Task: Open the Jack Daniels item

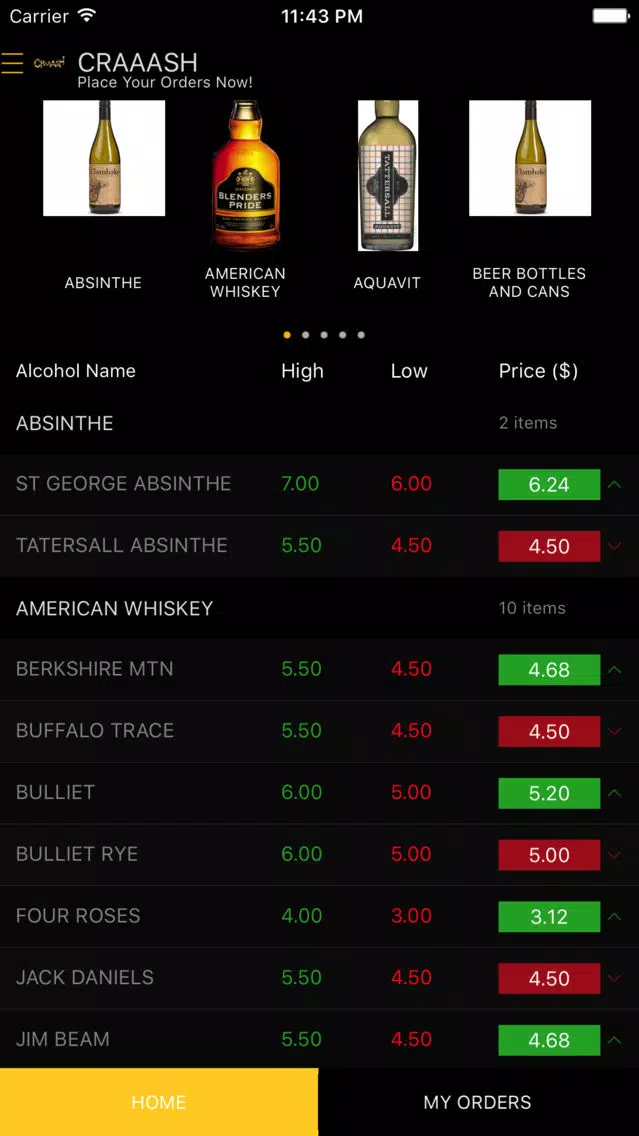Action: pyautogui.click(x=320, y=978)
